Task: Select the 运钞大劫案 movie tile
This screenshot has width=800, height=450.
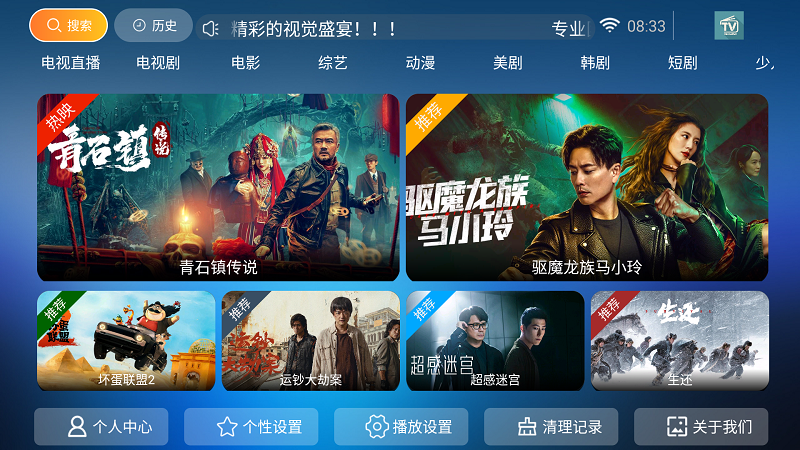Action: point(310,340)
